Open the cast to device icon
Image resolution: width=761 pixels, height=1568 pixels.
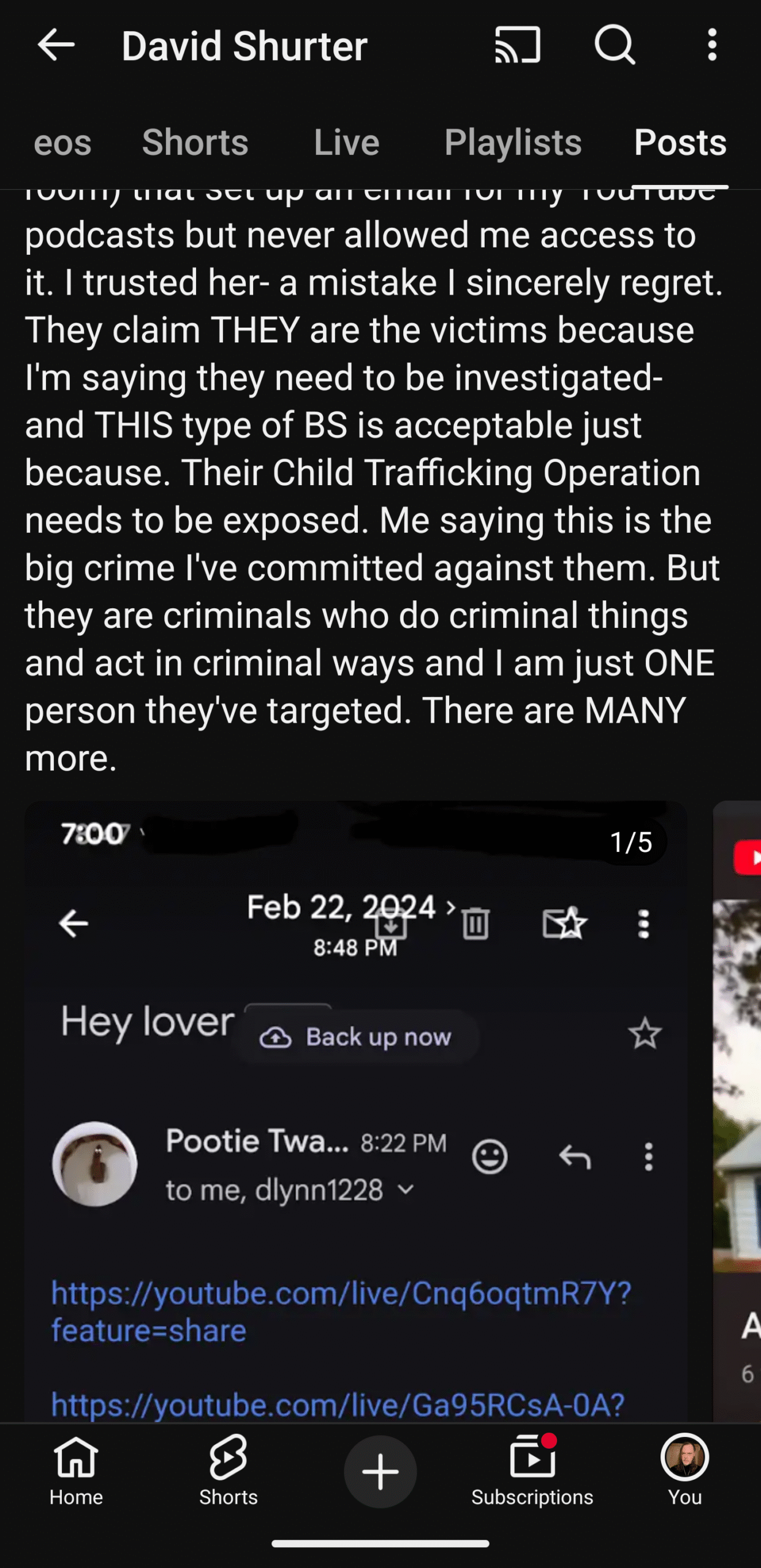[518, 45]
